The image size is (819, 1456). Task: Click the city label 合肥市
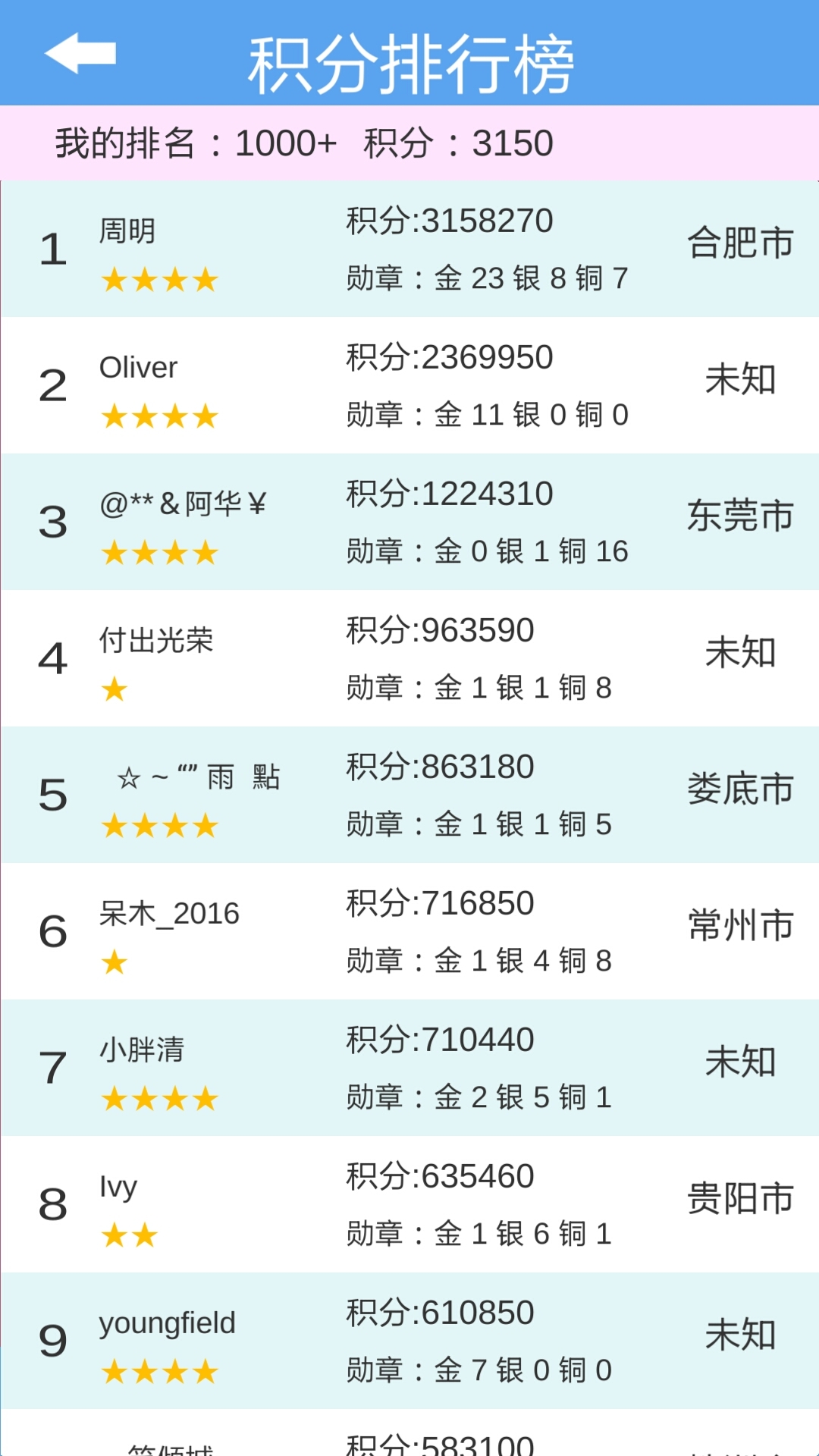point(741,244)
